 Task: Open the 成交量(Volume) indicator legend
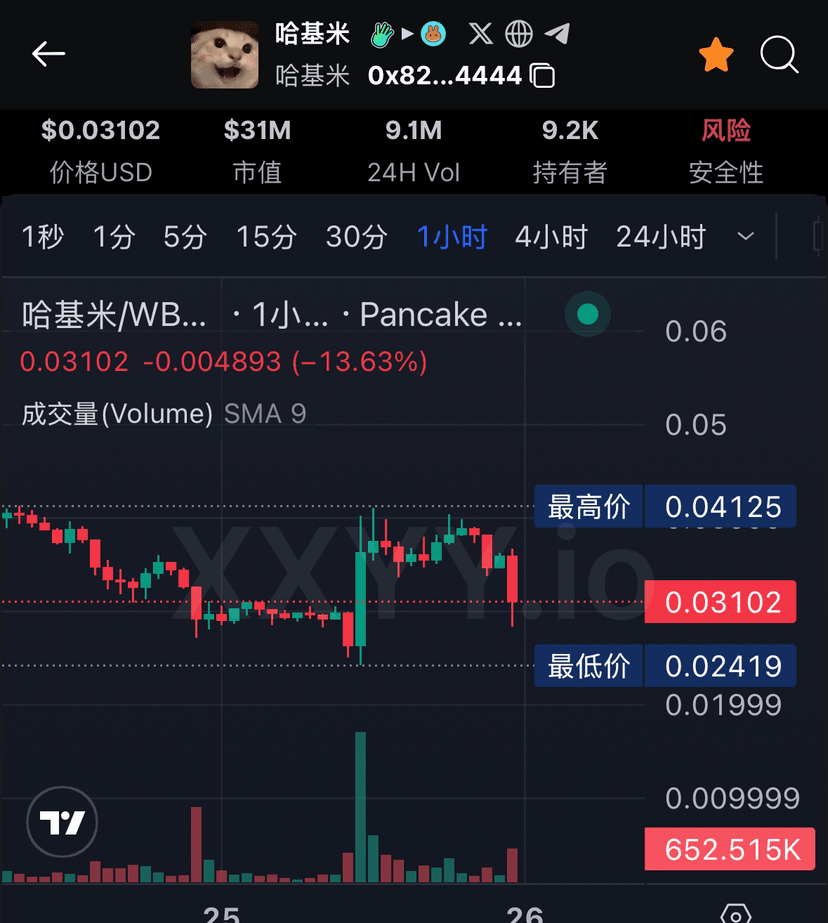(117, 414)
